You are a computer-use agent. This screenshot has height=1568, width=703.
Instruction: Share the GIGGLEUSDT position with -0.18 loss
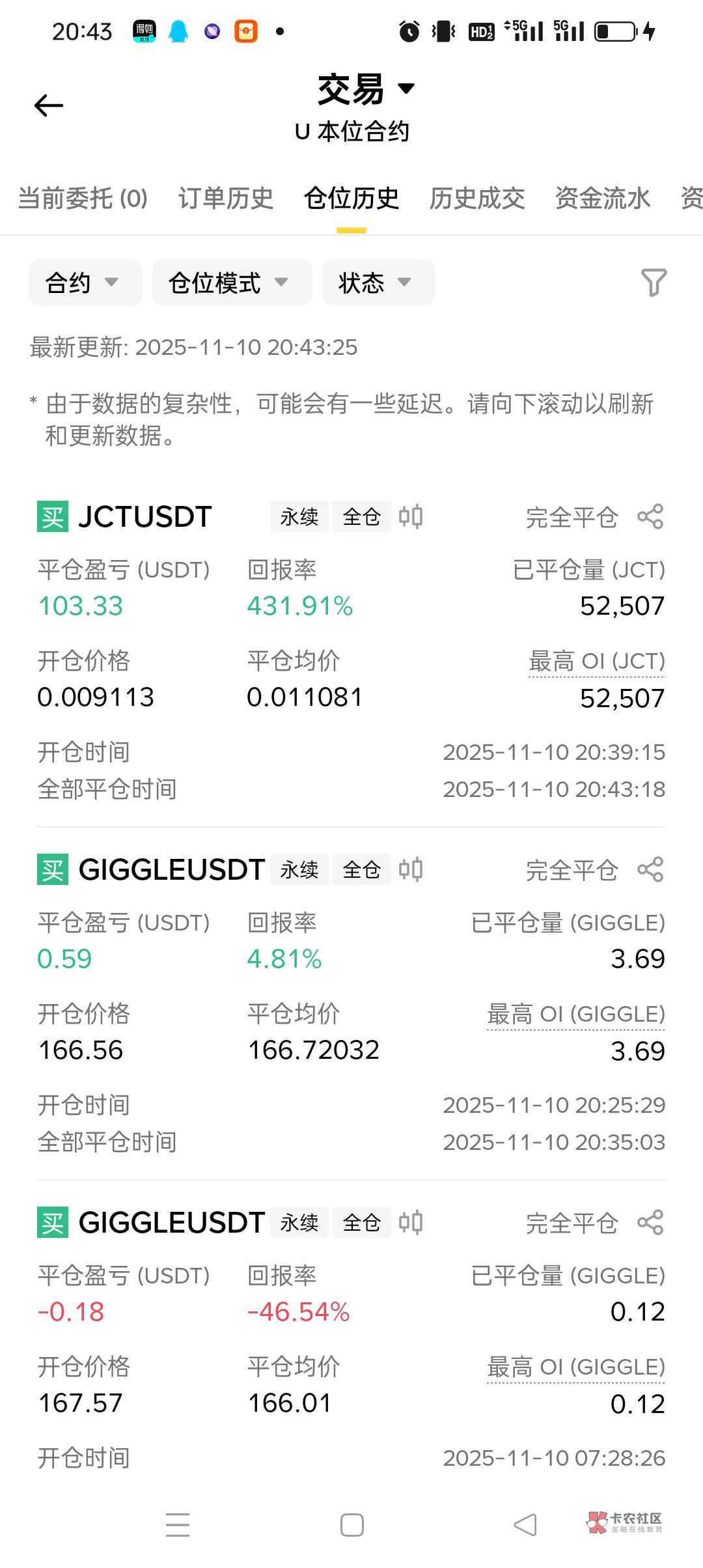[x=650, y=1223]
